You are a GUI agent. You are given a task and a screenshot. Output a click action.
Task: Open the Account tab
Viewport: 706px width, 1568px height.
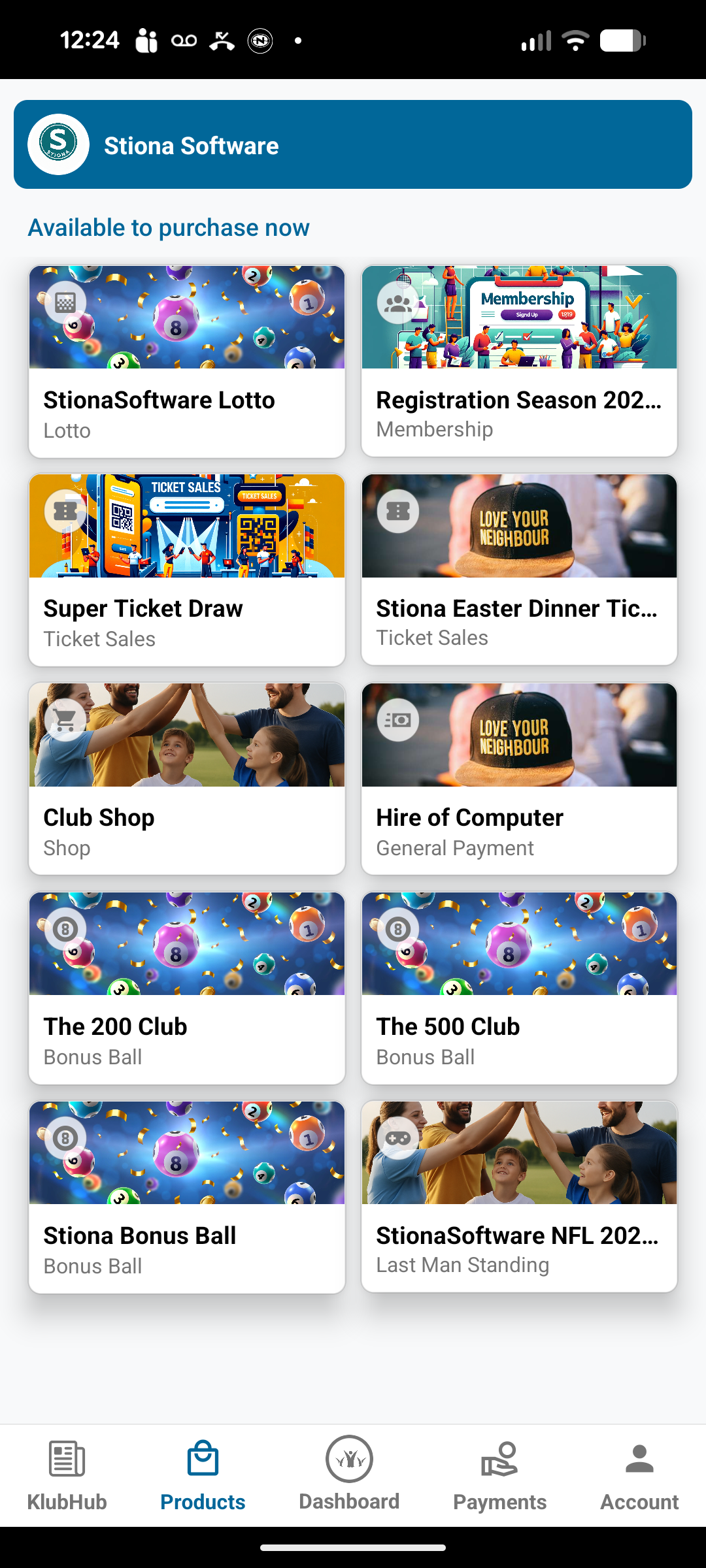(639, 1477)
